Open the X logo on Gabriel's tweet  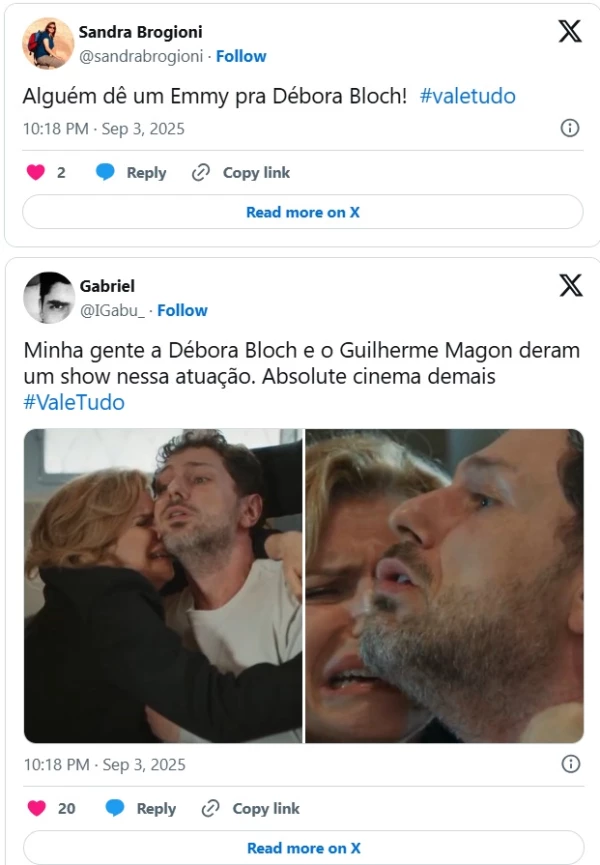(x=570, y=285)
